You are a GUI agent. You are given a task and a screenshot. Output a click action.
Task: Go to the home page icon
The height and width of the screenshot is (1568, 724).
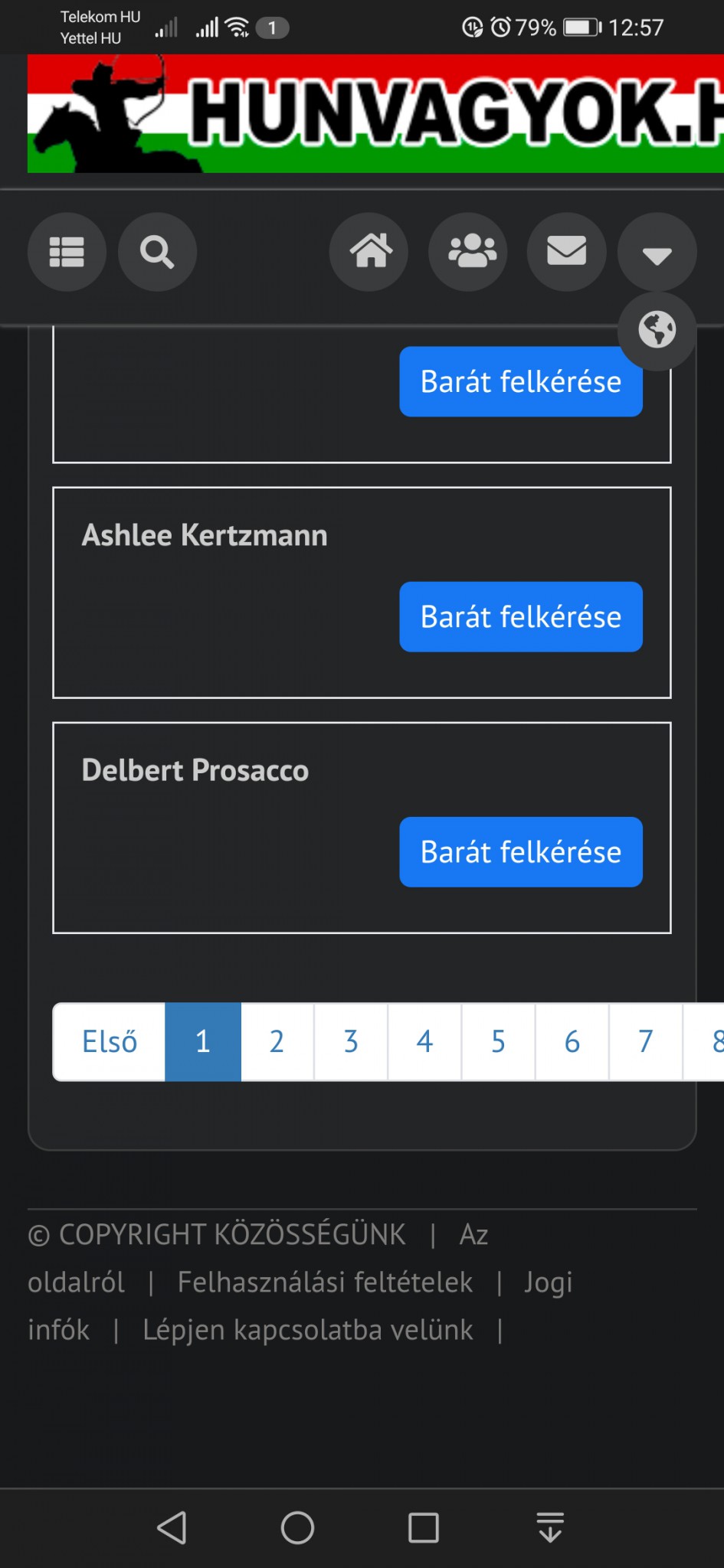click(369, 252)
